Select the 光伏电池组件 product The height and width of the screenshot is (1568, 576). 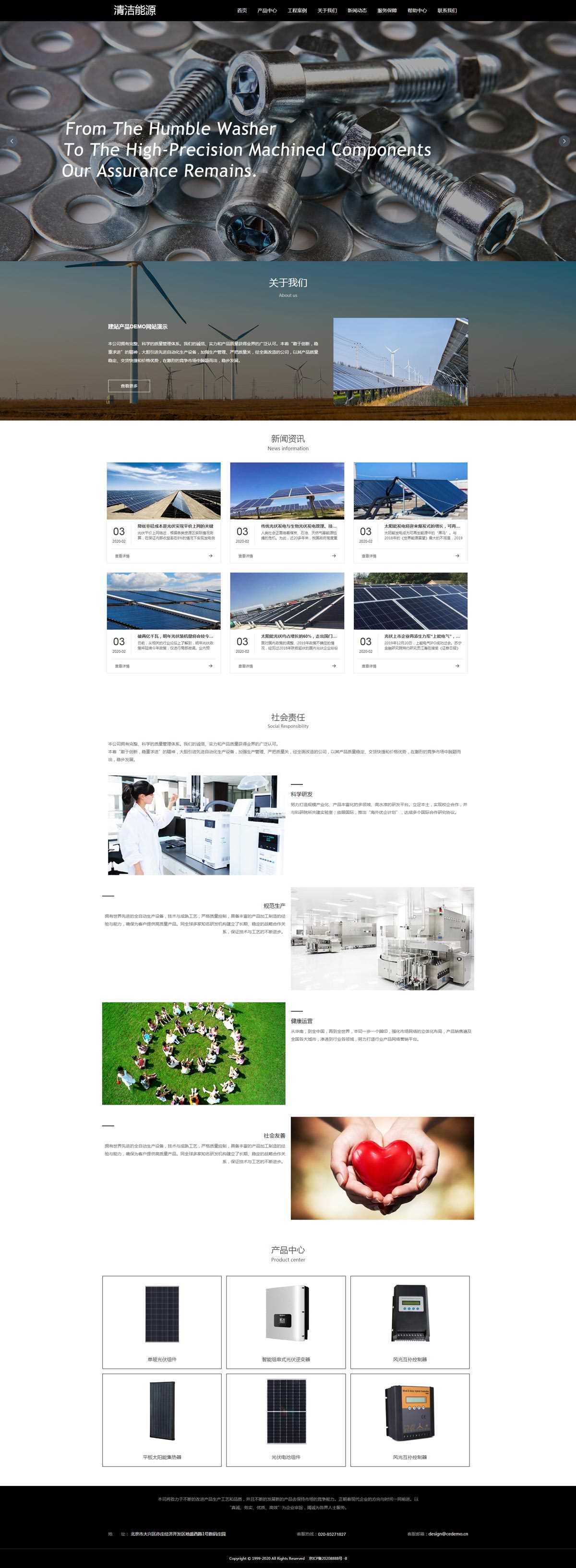point(286,1419)
